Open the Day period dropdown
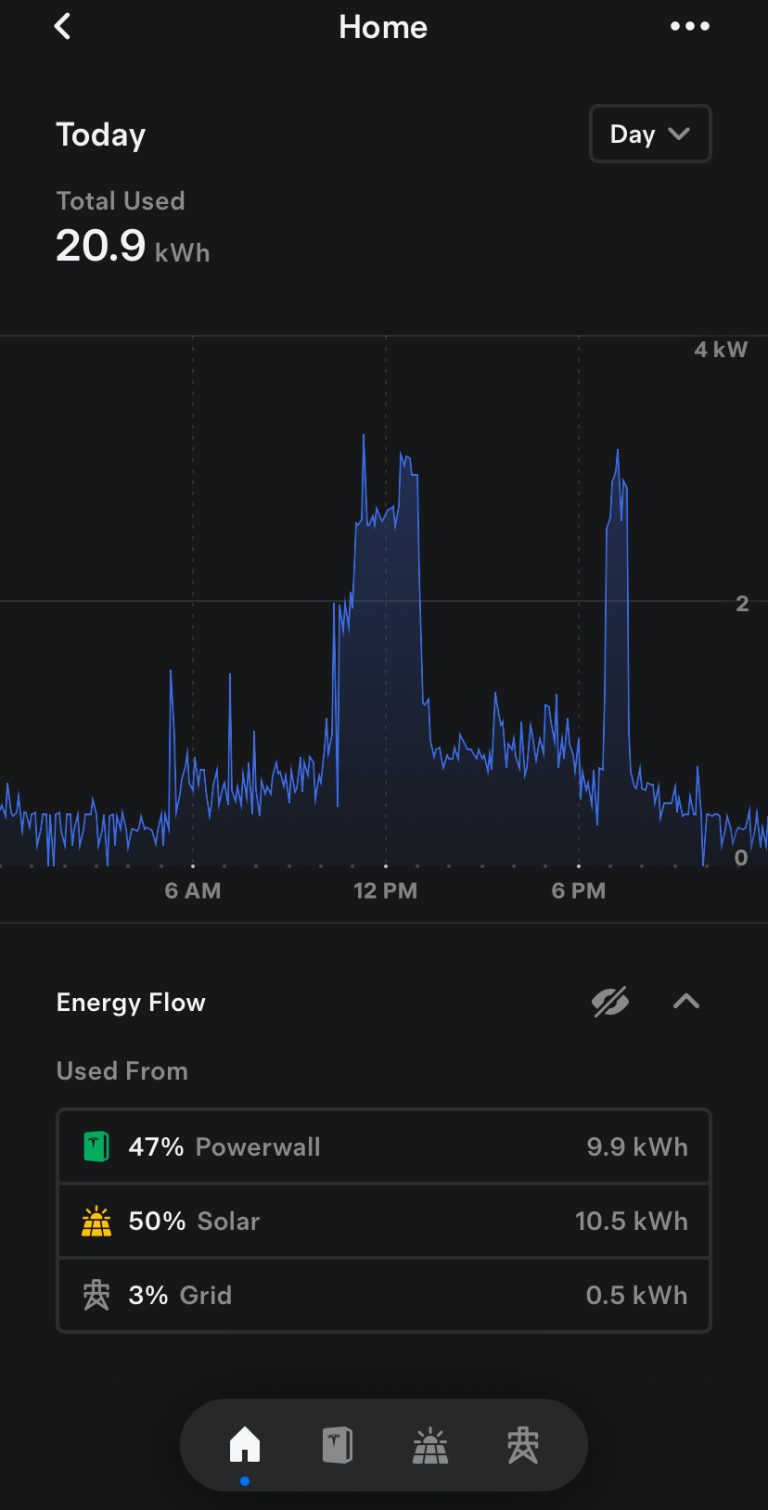The height and width of the screenshot is (1510, 768). point(650,134)
